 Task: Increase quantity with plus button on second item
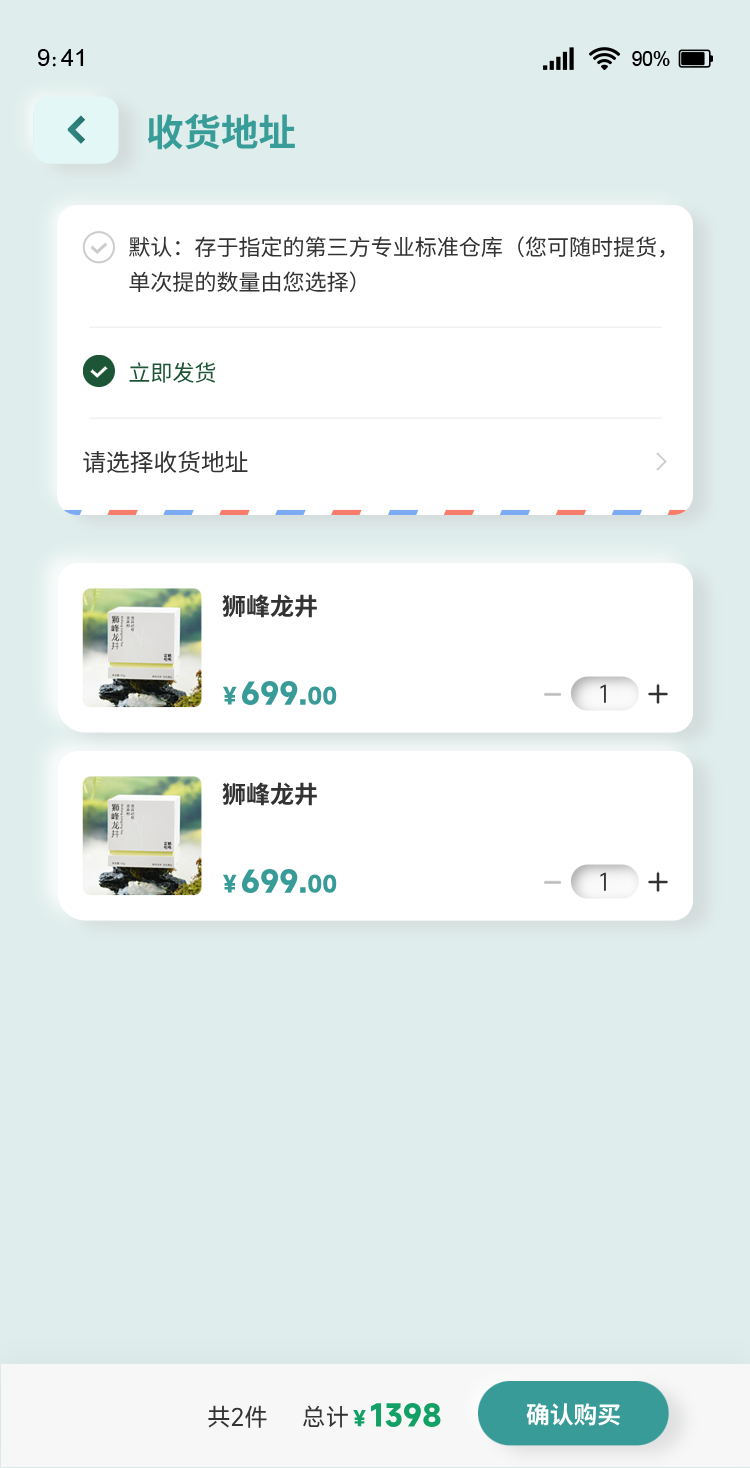click(x=658, y=881)
